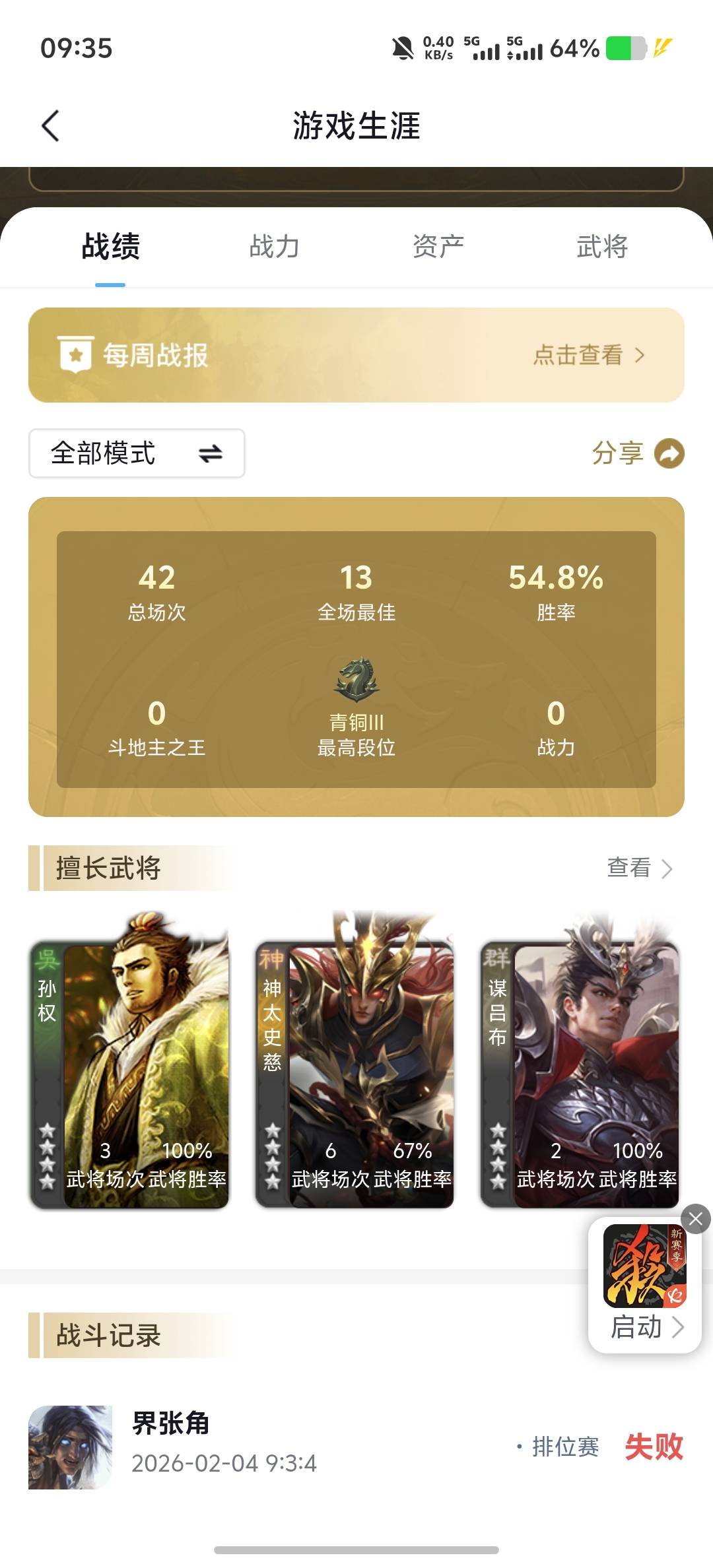Launch the game via 启动
713x1568 pixels.
(646, 1326)
